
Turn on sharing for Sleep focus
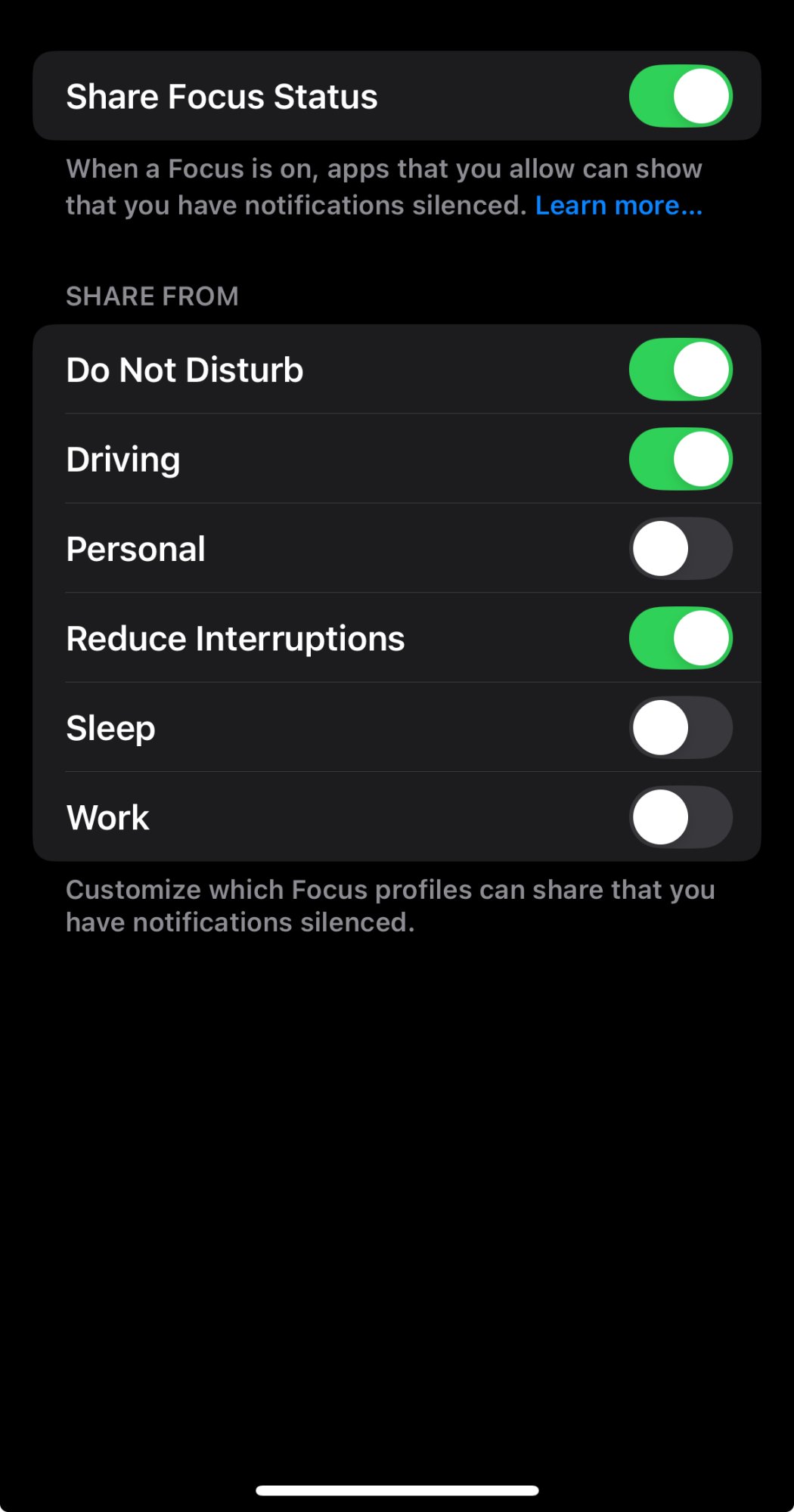[x=681, y=727]
